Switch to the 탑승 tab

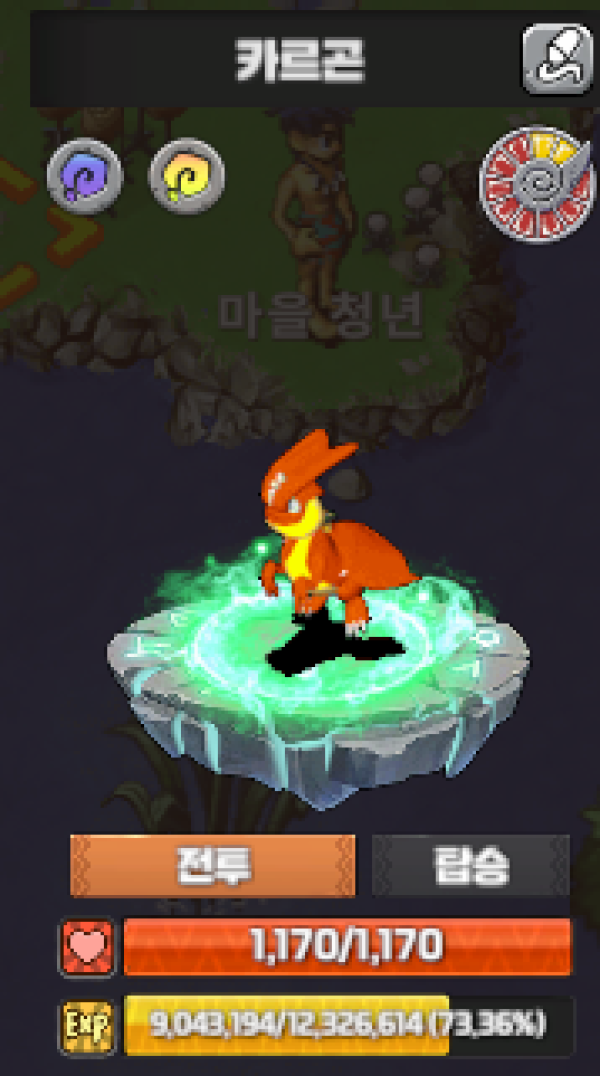470,865
